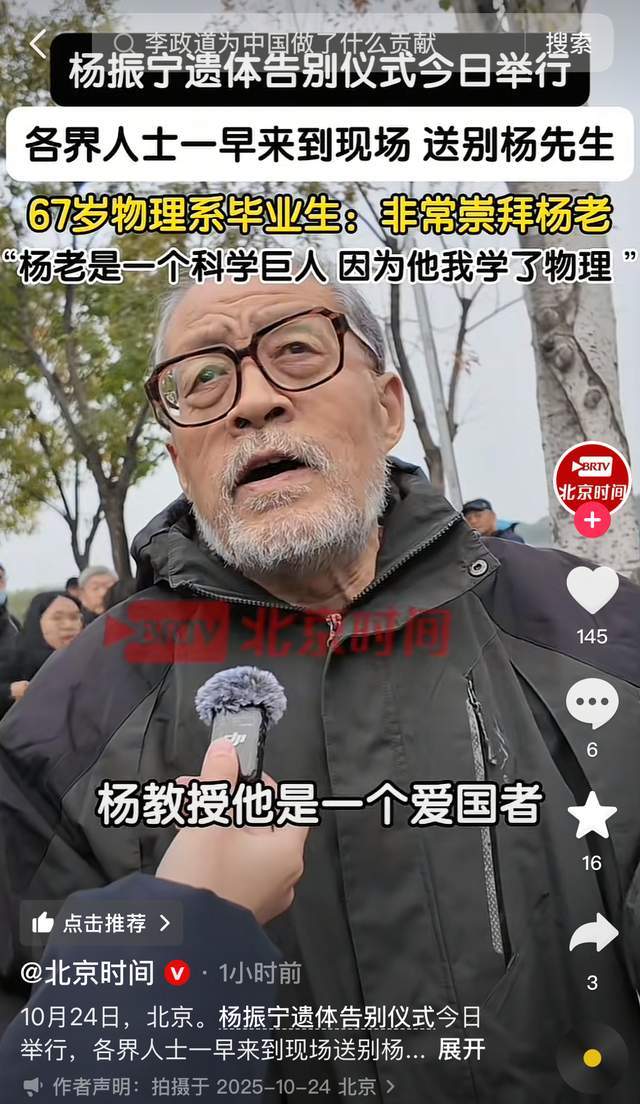The image size is (640, 1104).
Task: Like this video with the heart icon
Action: pyautogui.click(x=592, y=590)
